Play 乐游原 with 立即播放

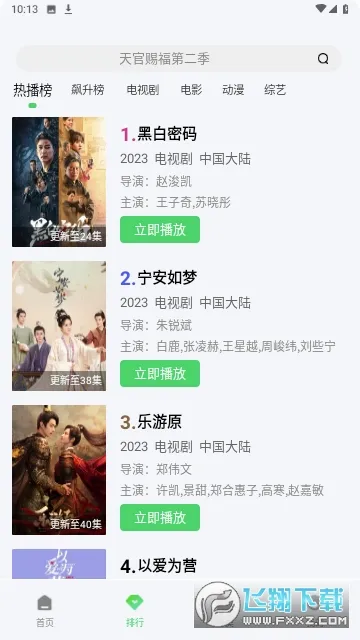pyautogui.click(x=160, y=518)
